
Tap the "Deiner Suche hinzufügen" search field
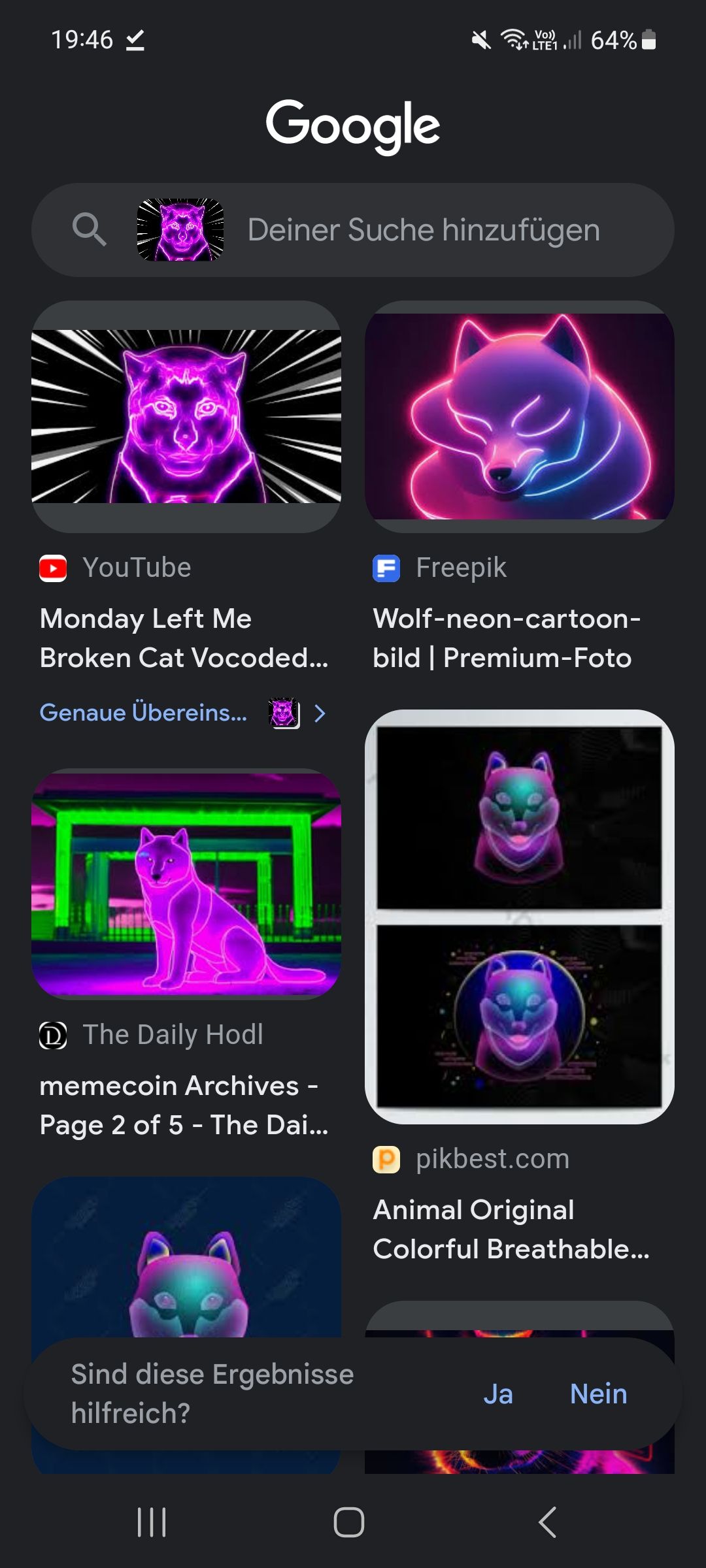[x=424, y=230]
